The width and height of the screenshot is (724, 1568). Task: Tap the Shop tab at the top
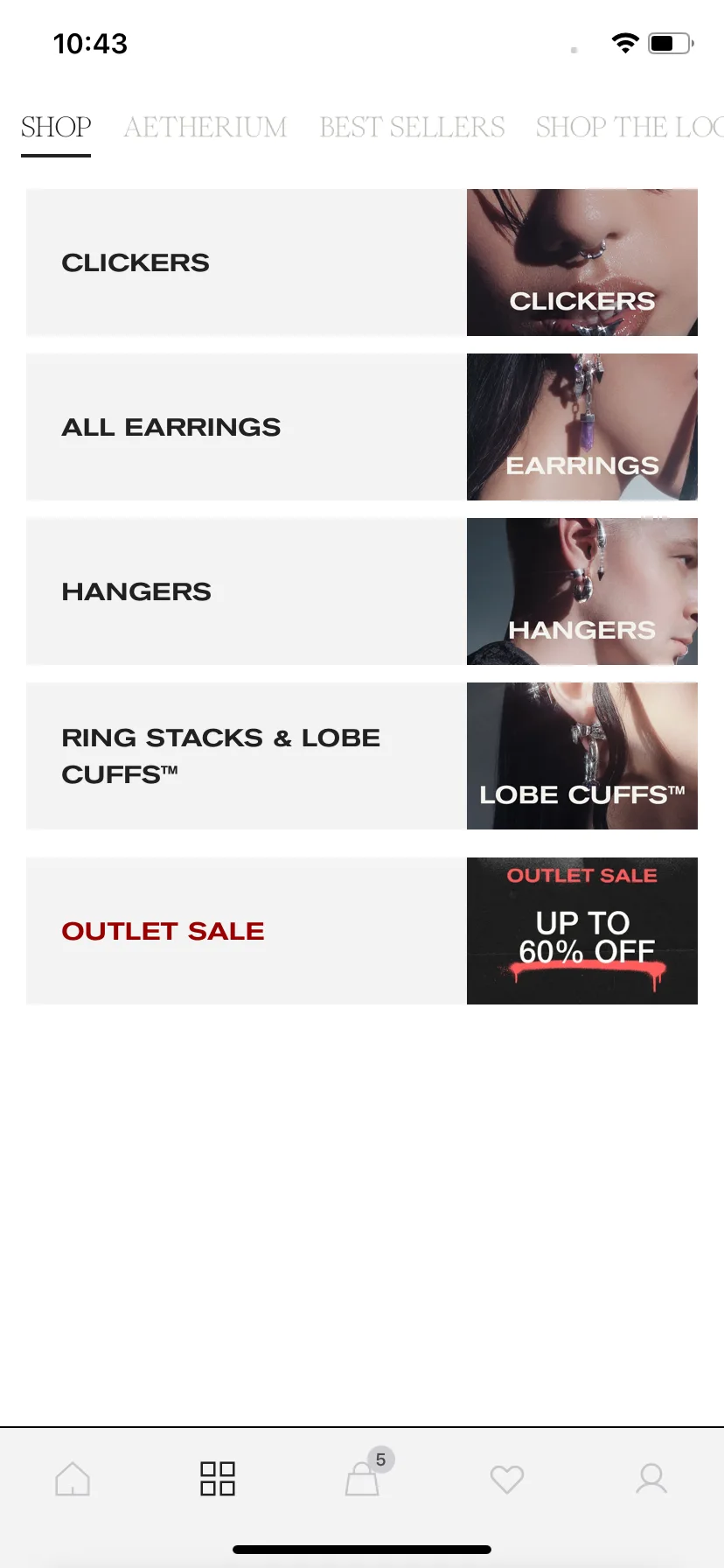tap(56, 128)
